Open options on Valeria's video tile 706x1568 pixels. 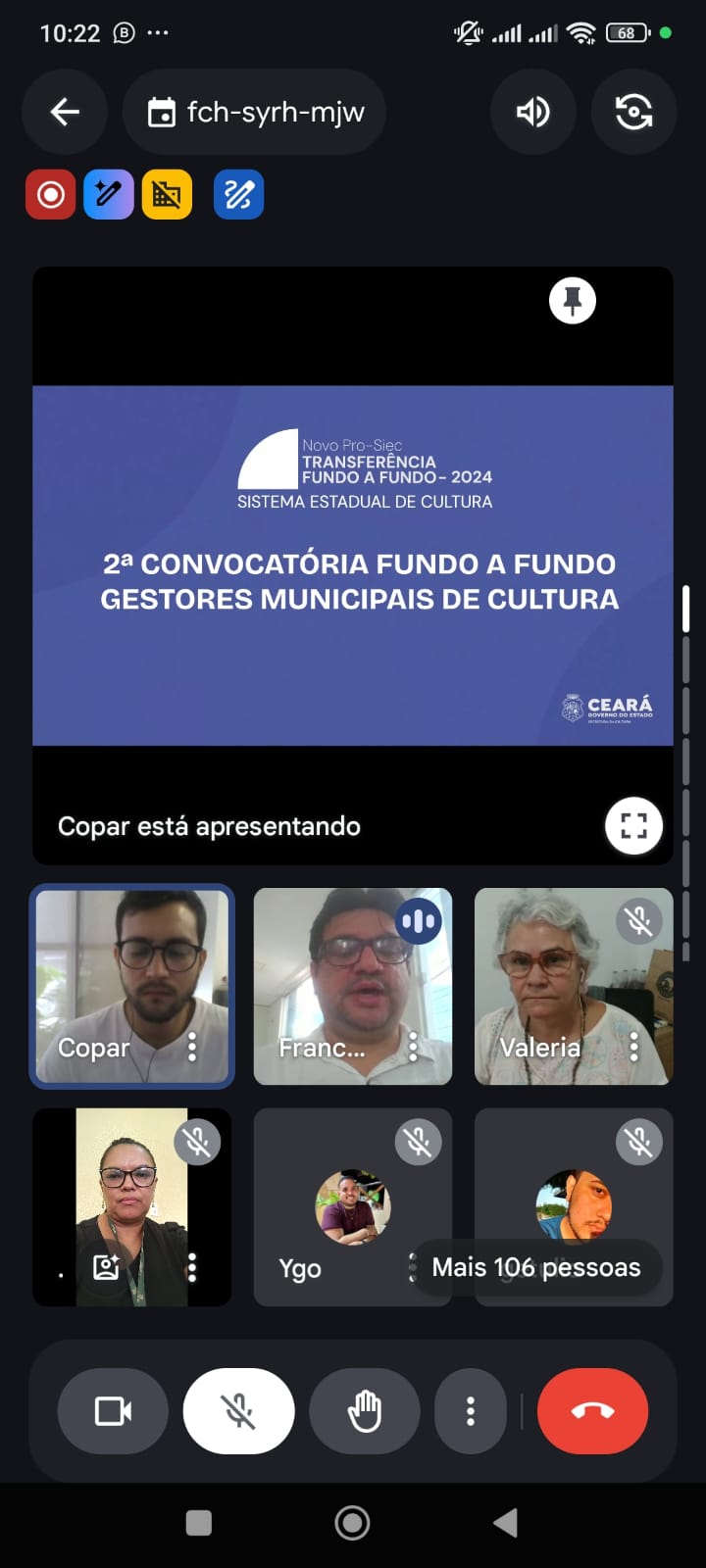634,1048
